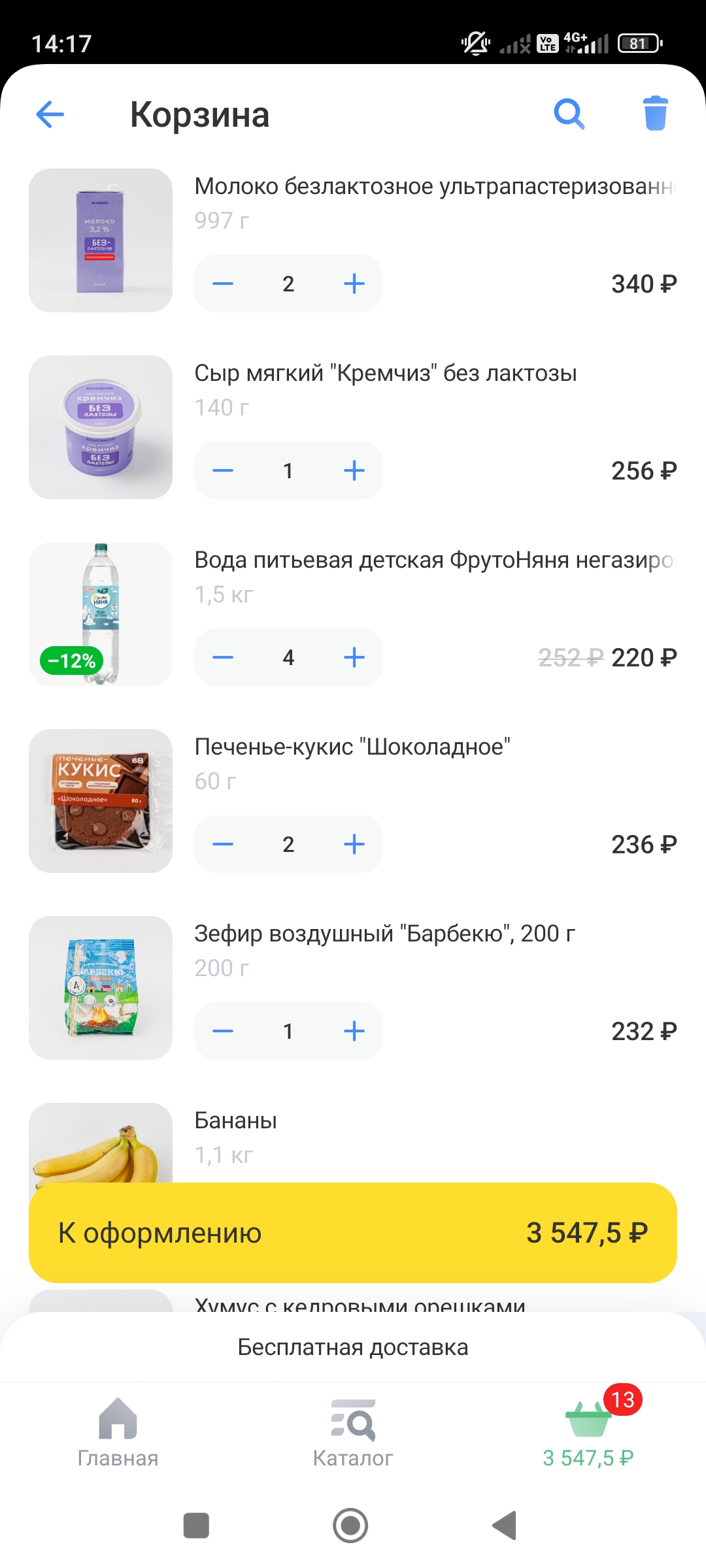Go back with the arrow icon
706x1568 pixels.
(48, 115)
